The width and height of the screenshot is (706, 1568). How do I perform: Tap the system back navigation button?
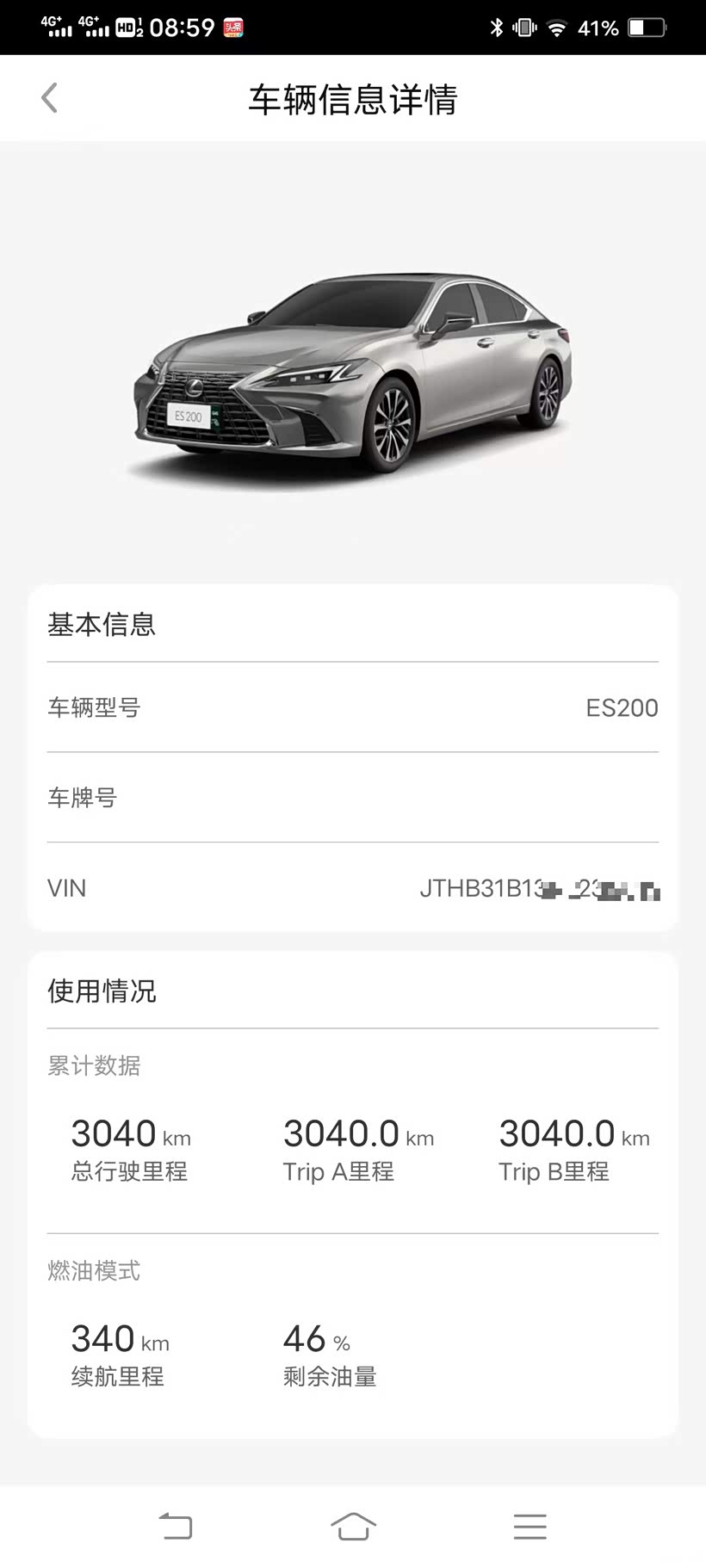[176, 1526]
